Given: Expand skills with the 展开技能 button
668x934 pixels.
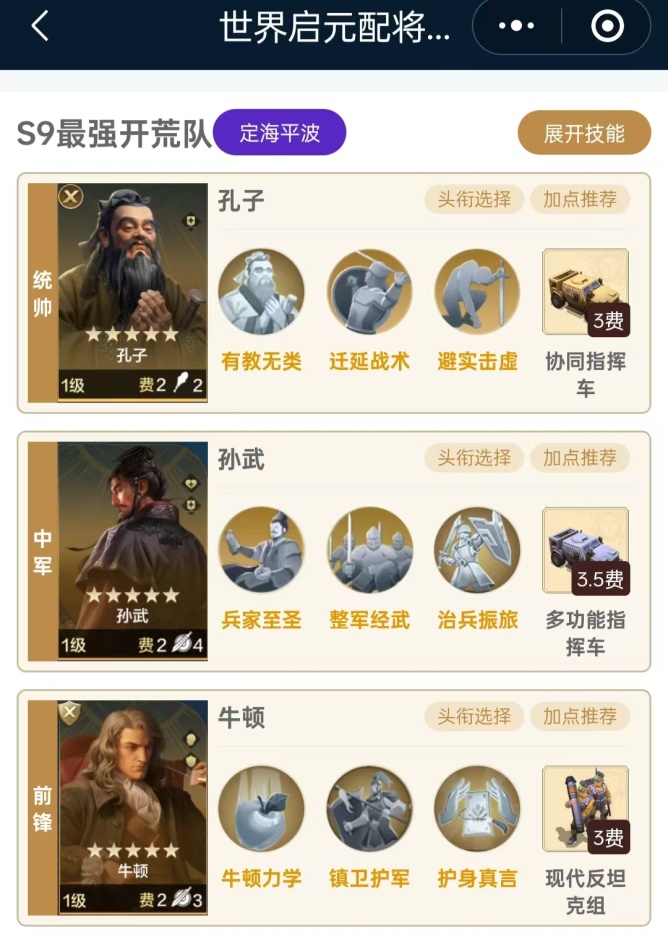Looking at the screenshot, I should tap(584, 134).
